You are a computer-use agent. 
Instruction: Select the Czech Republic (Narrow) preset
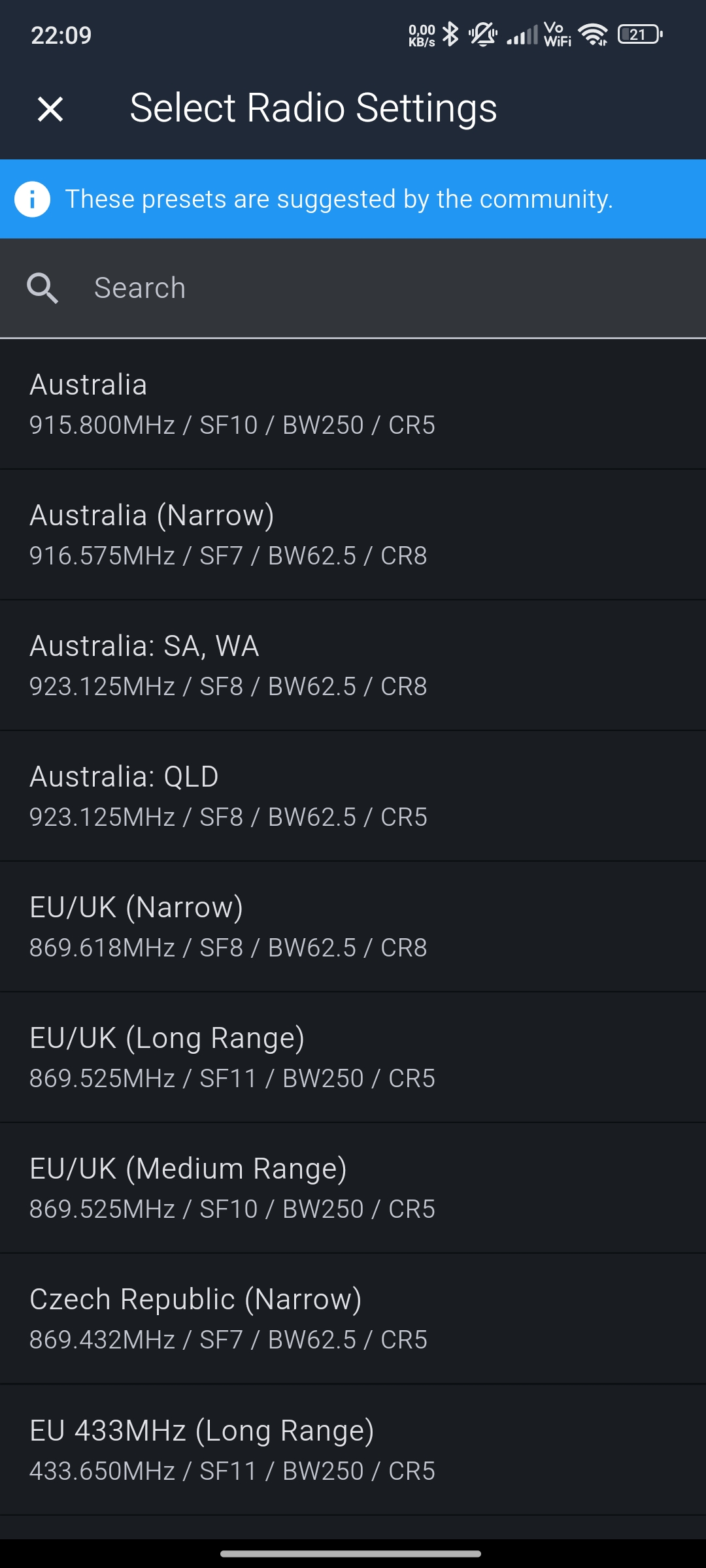[x=353, y=1318]
